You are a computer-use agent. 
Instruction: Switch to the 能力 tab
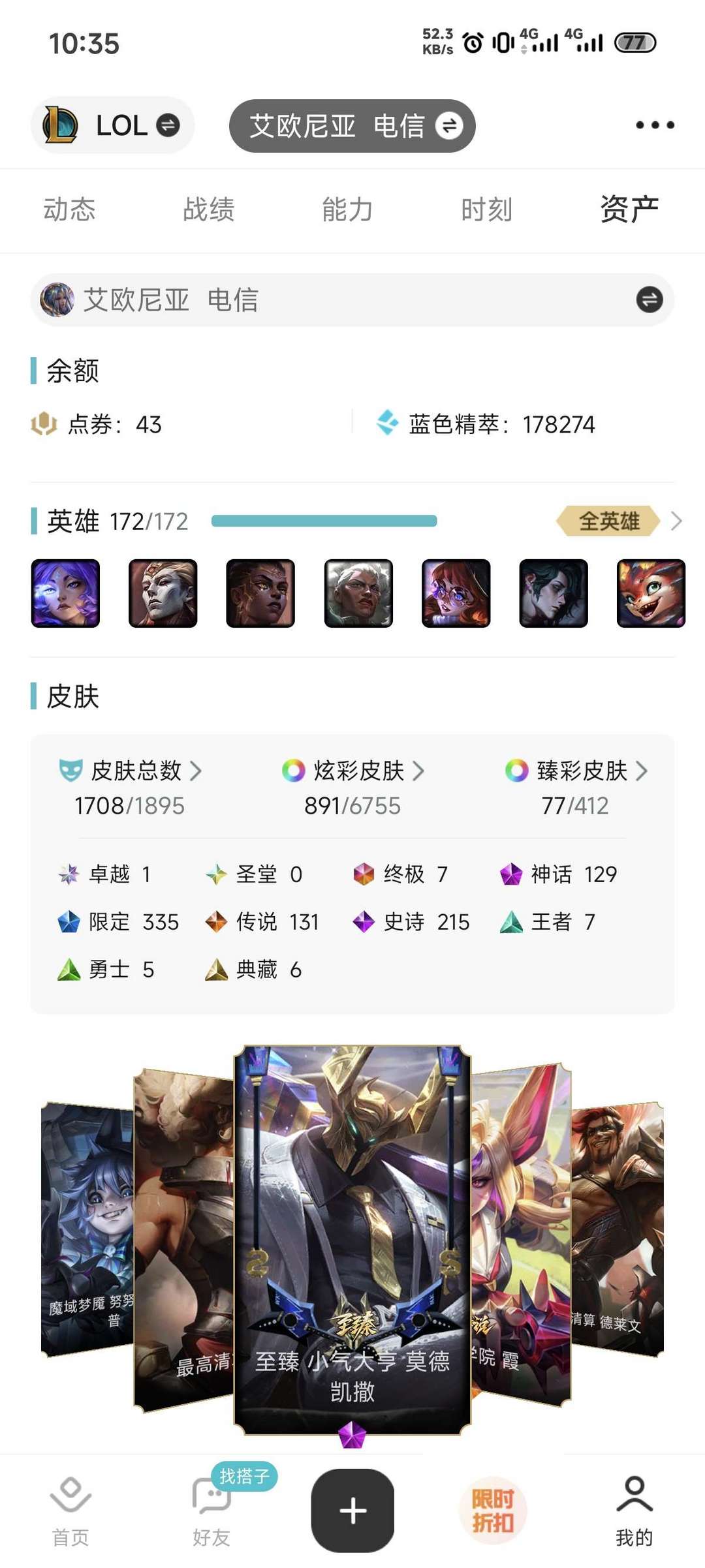tap(348, 210)
